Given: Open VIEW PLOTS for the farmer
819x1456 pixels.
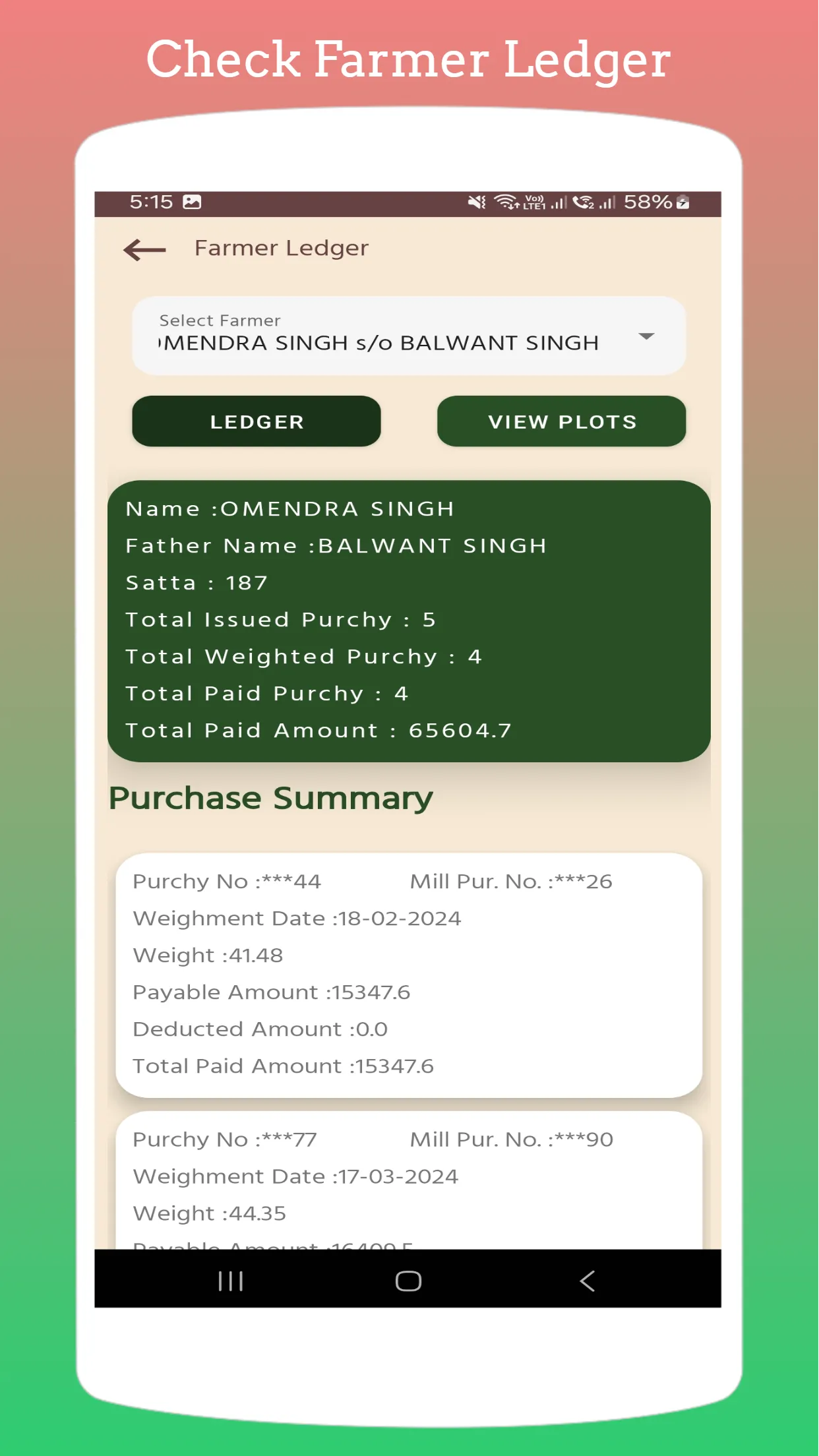Looking at the screenshot, I should click(562, 421).
